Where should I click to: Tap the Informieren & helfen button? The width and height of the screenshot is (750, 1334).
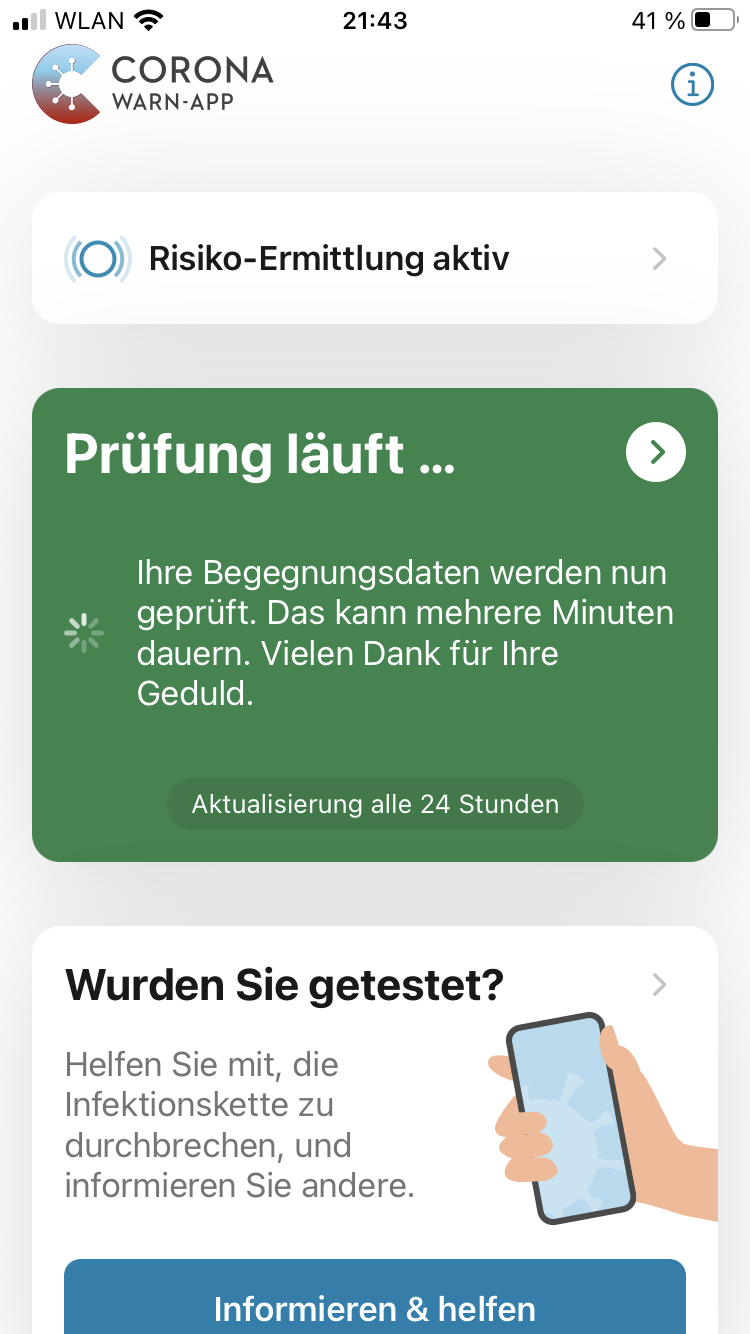click(x=375, y=1302)
